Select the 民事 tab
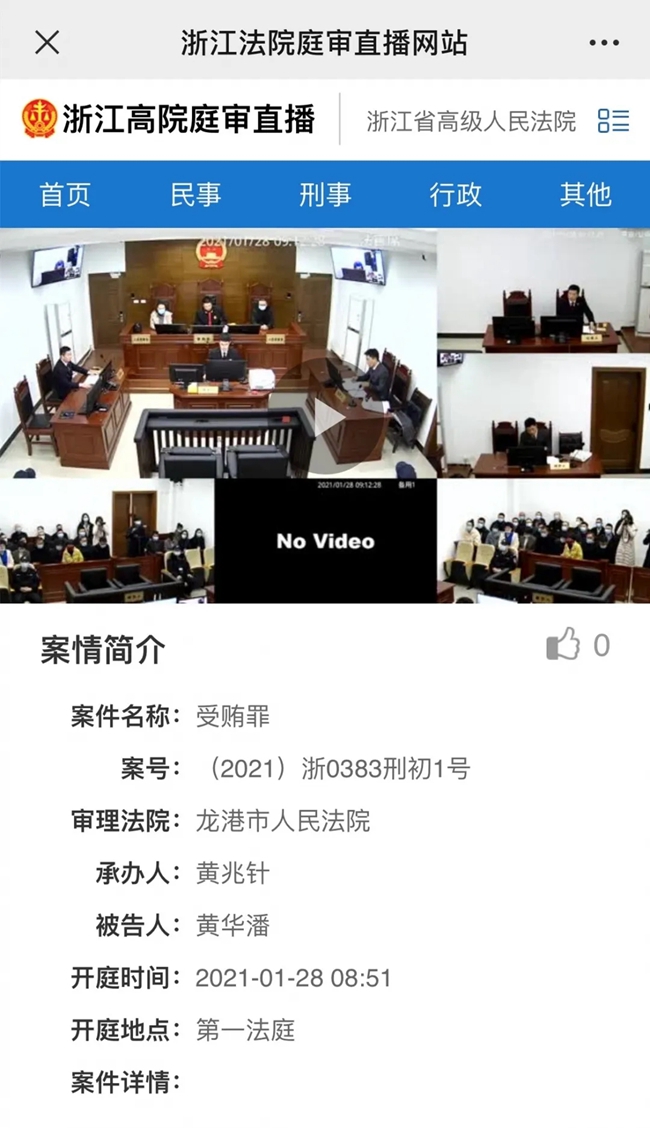Screen dimensions: 650x1128 [x=195, y=194]
